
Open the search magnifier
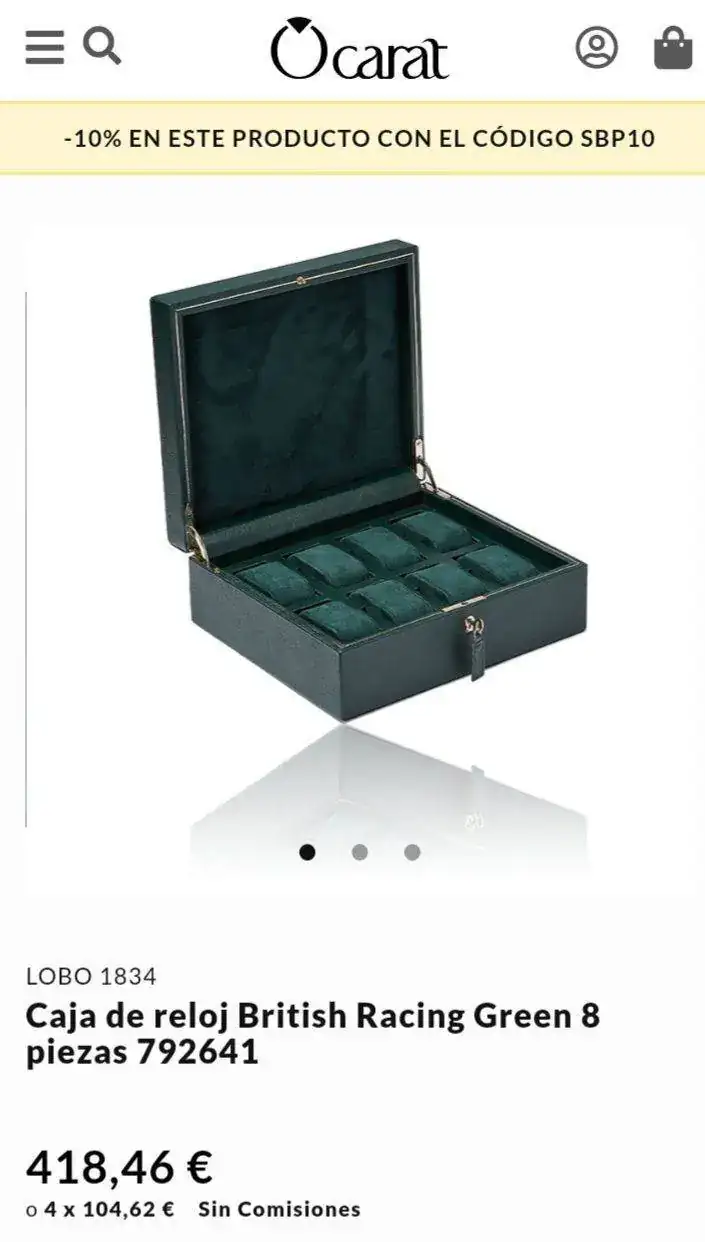(x=102, y=46)
